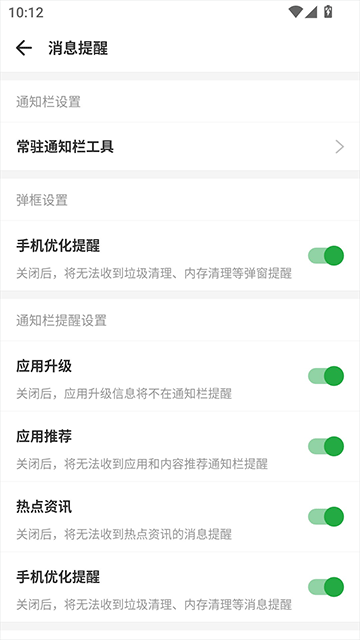Open 常驻通知栏工具 settings
360x640 pixels.
coord(180,147)
